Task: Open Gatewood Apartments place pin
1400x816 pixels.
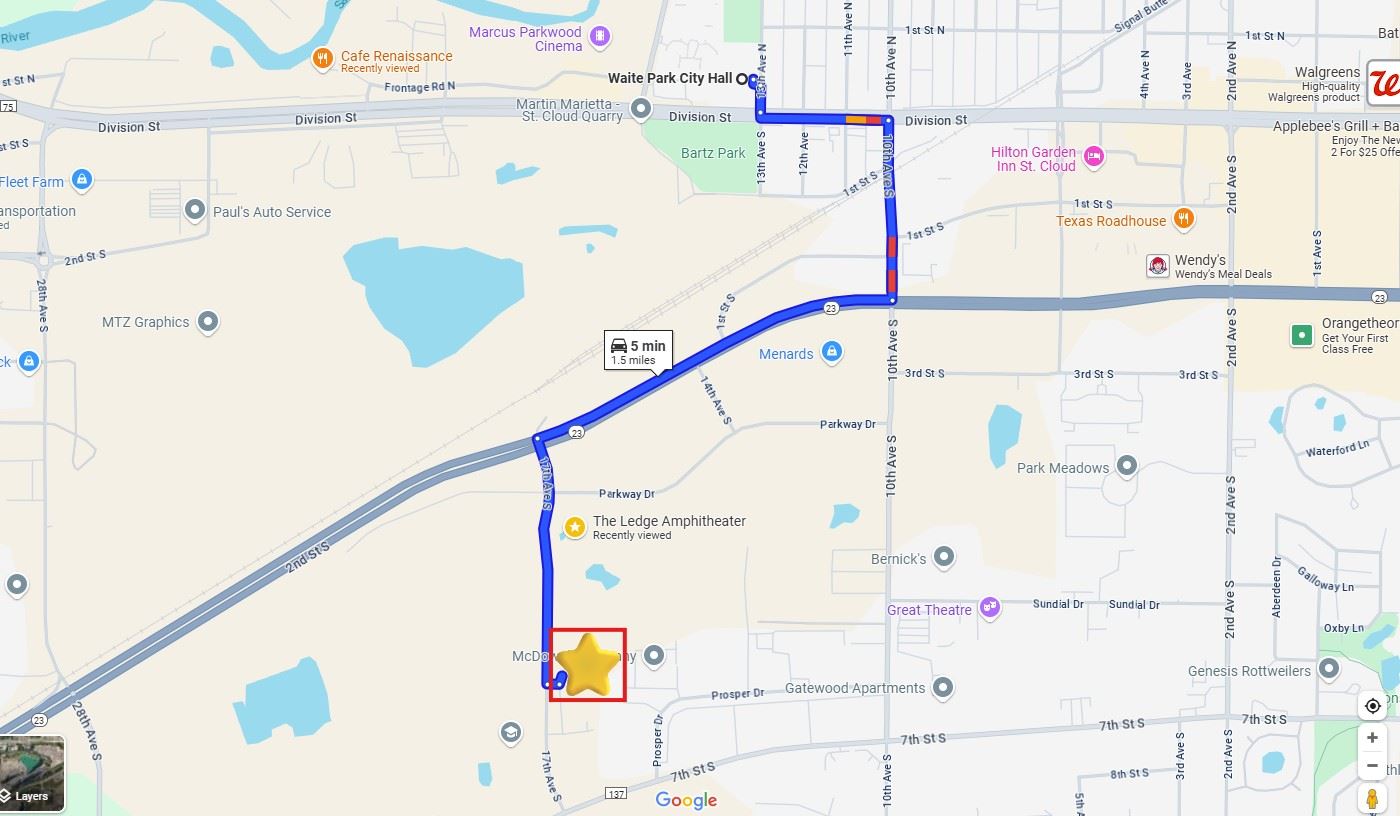Action: coord(942,687)
